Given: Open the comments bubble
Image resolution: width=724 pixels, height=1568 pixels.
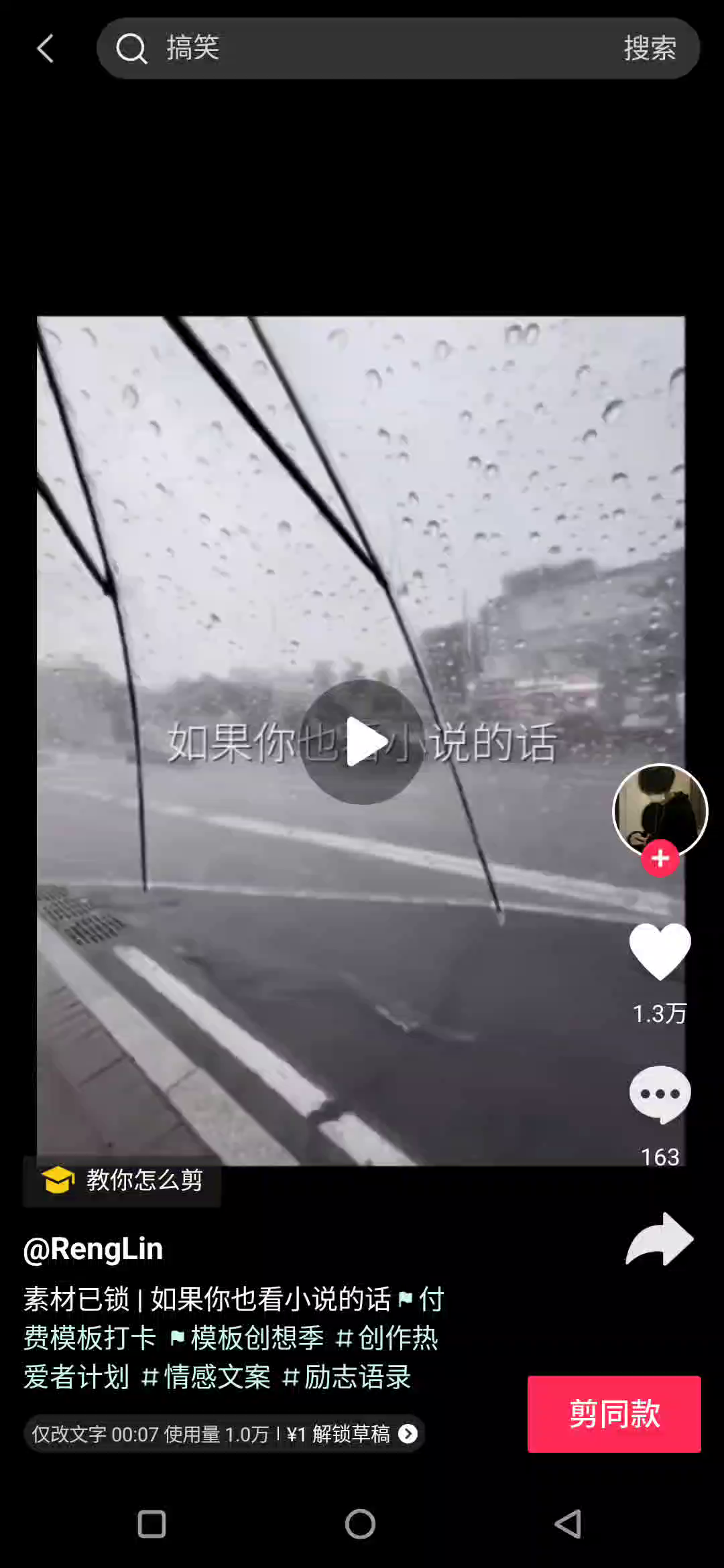Looking at the screenshot, I should point(660,1094).
